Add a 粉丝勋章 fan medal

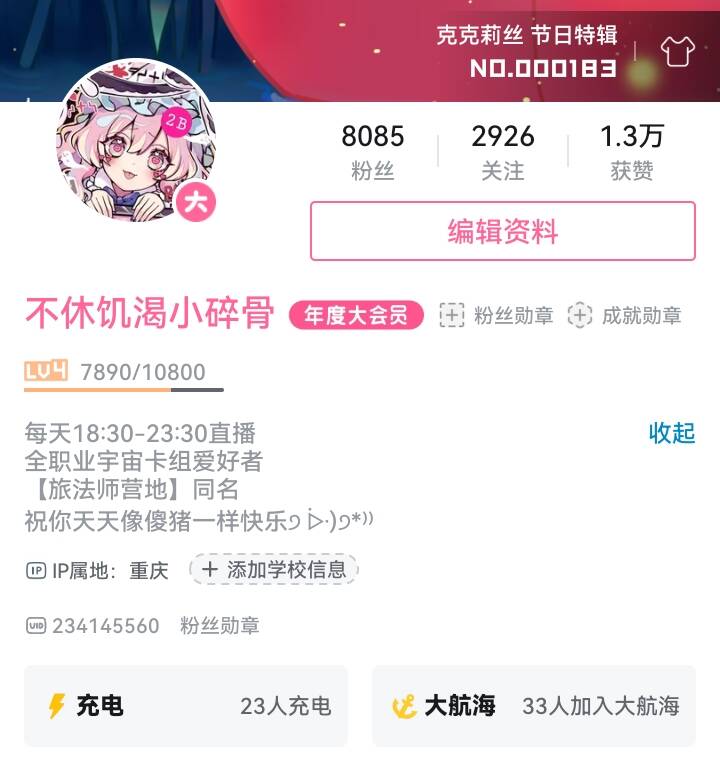click(497, 315)
